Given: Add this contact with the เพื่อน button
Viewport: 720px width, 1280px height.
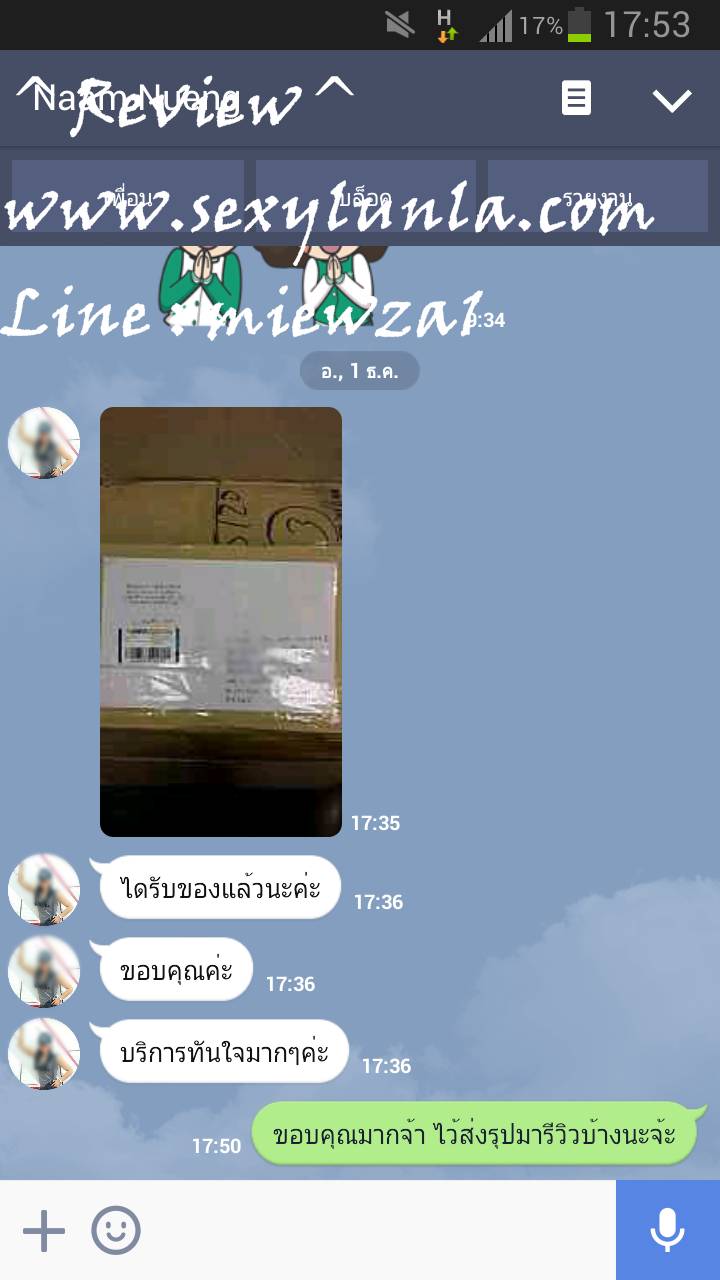Looking at the screenshot, I should [x=128, y=197].
